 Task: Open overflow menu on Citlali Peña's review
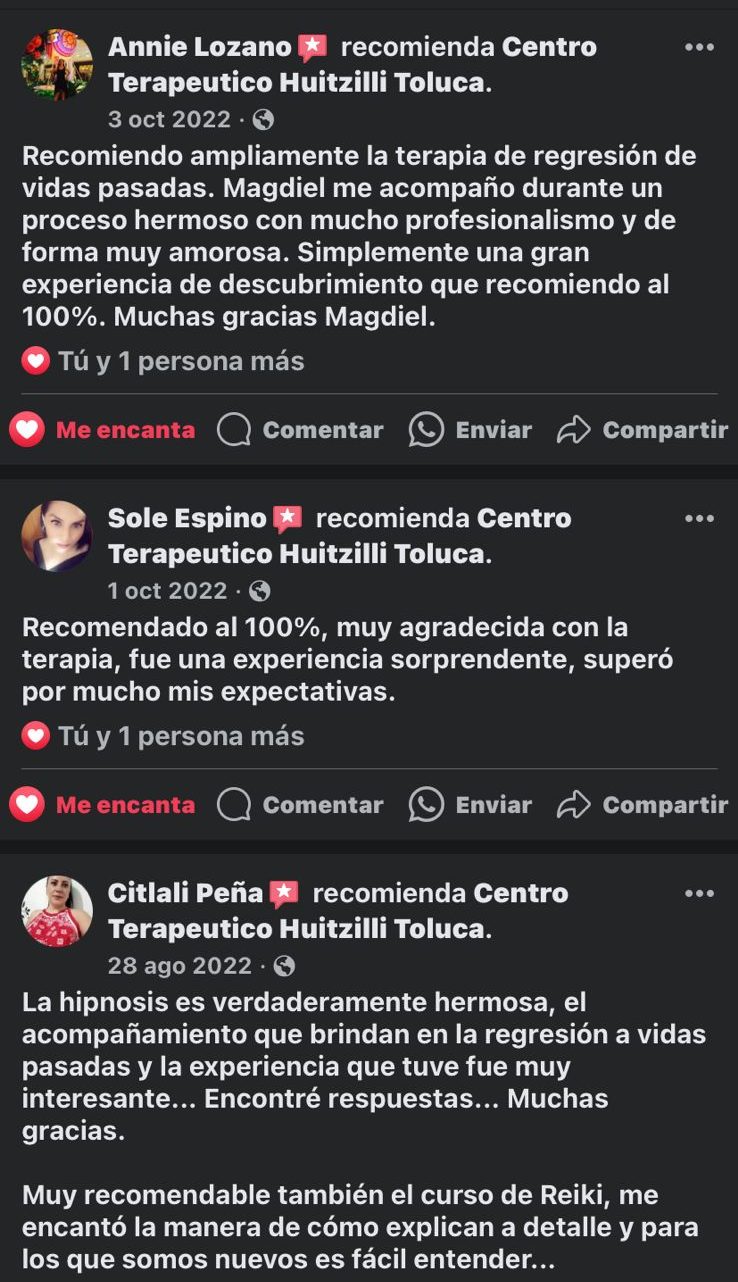[x=699, y=893]
